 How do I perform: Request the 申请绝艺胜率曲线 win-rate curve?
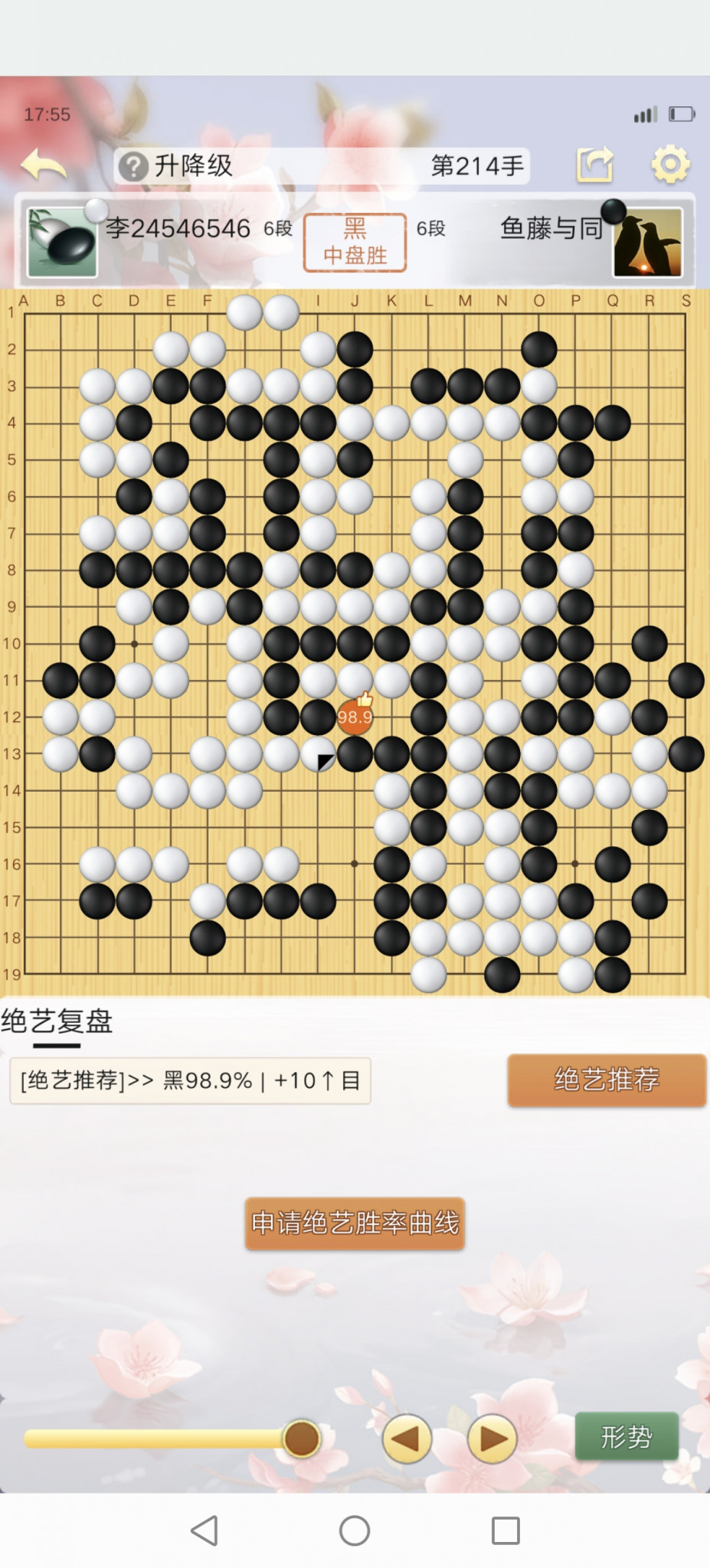355,1223
